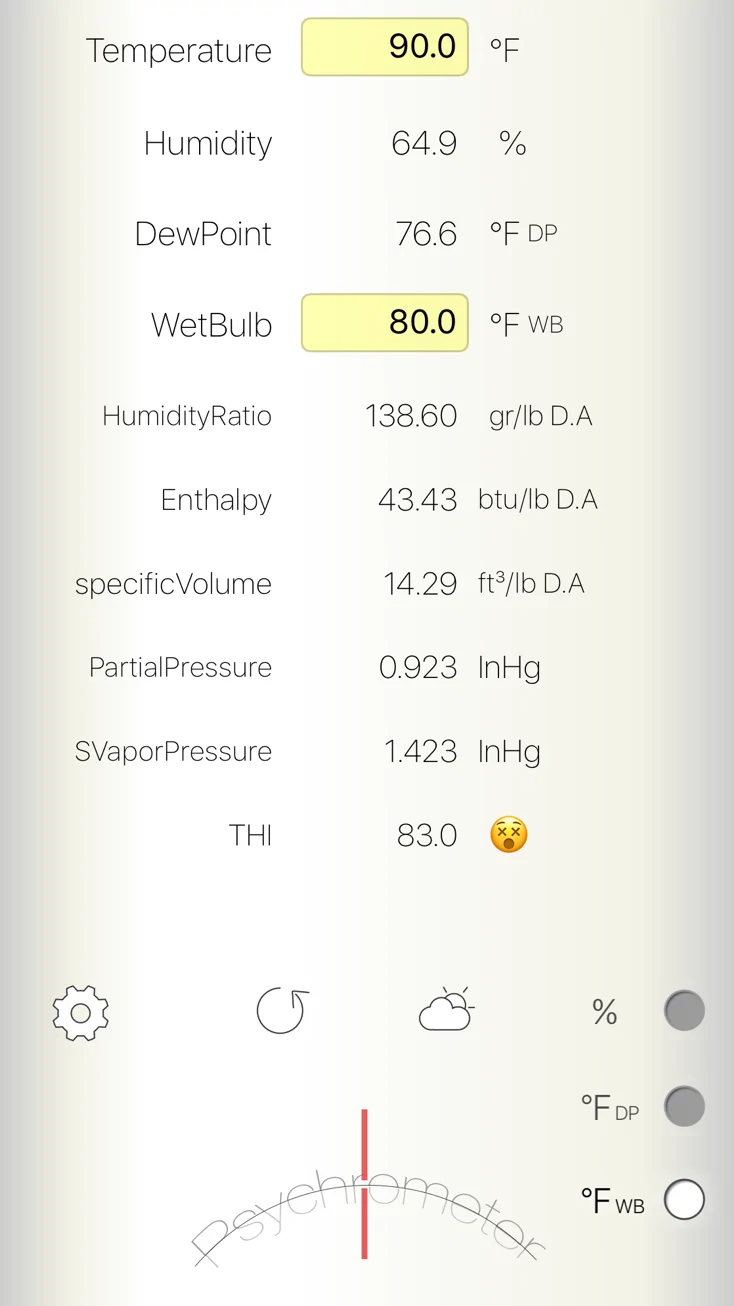Select the % humidity radio button
The width and height of the screenshot is (734, 1306).
684,1010
